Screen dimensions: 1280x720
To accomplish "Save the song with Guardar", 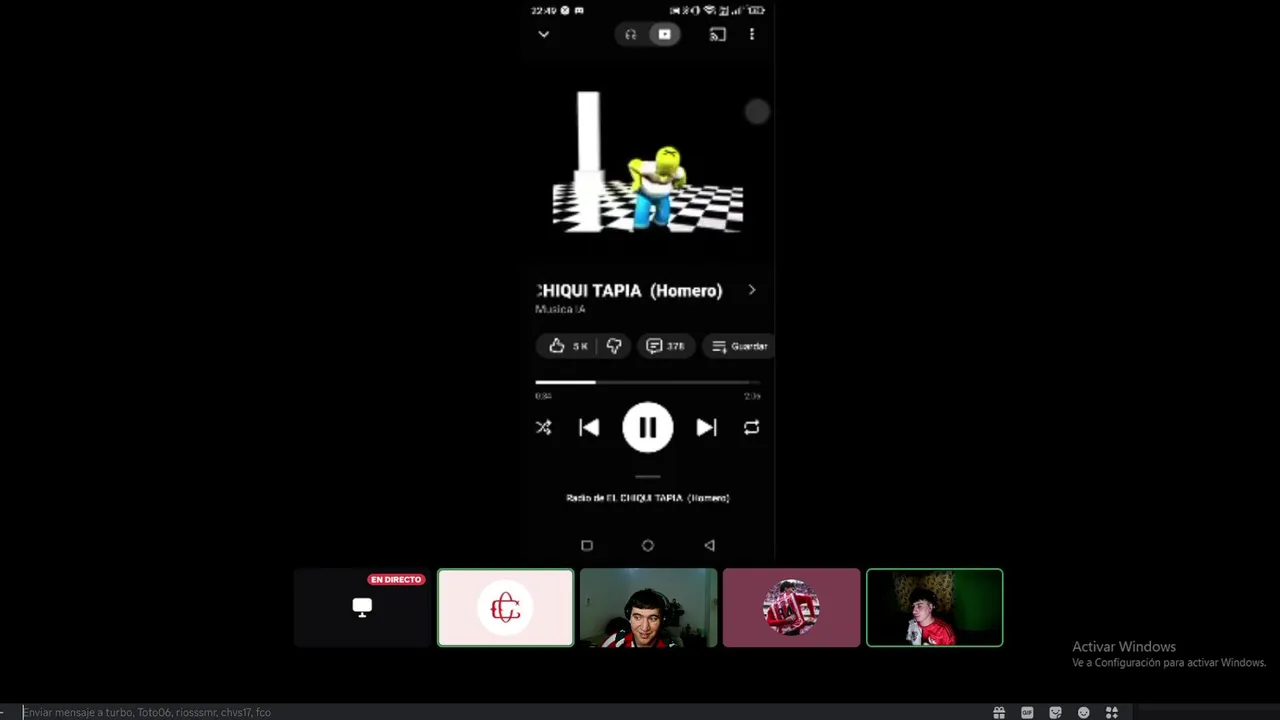I will point(739,346).
